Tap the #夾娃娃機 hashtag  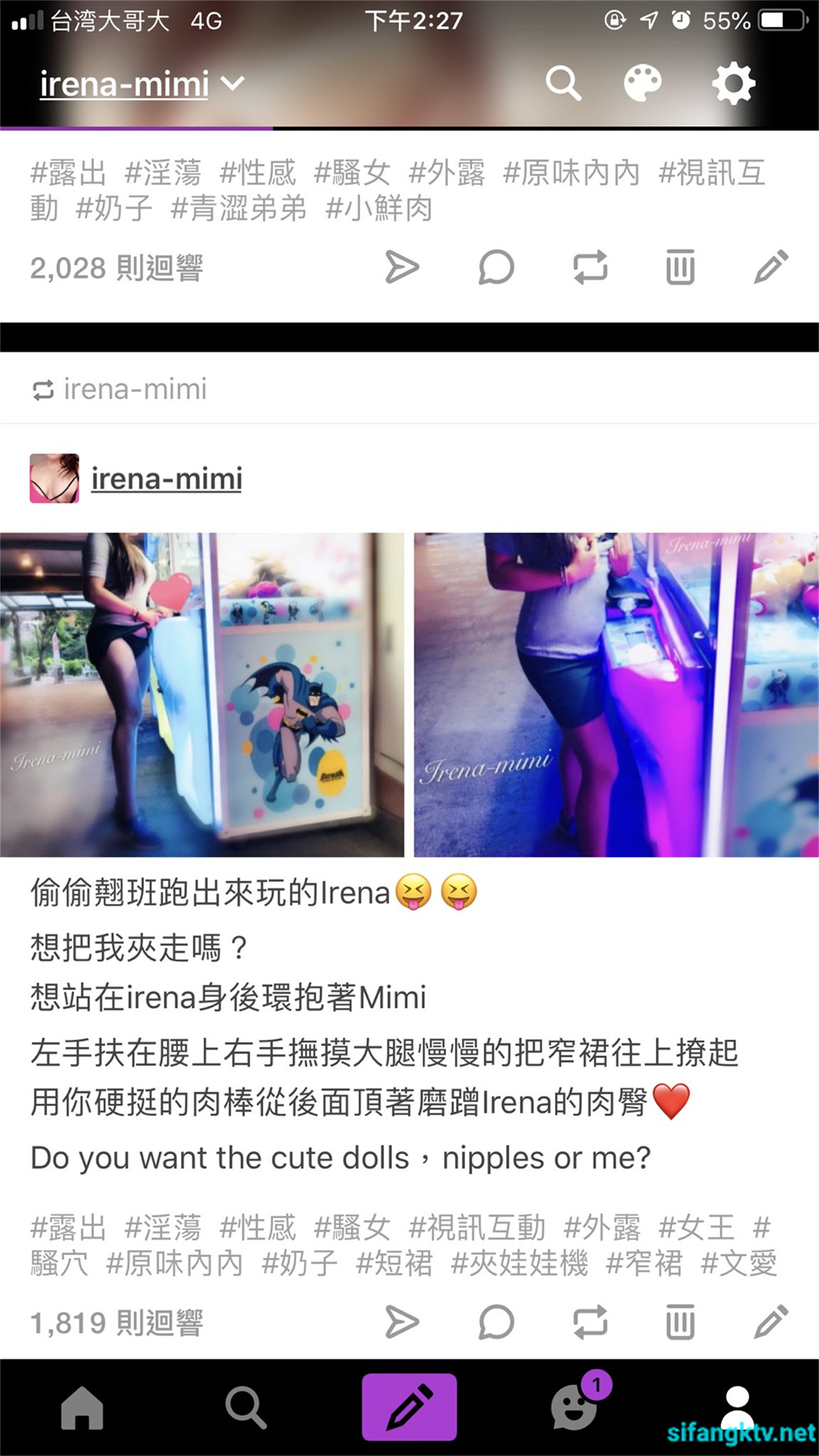(x=519, y=1263)
